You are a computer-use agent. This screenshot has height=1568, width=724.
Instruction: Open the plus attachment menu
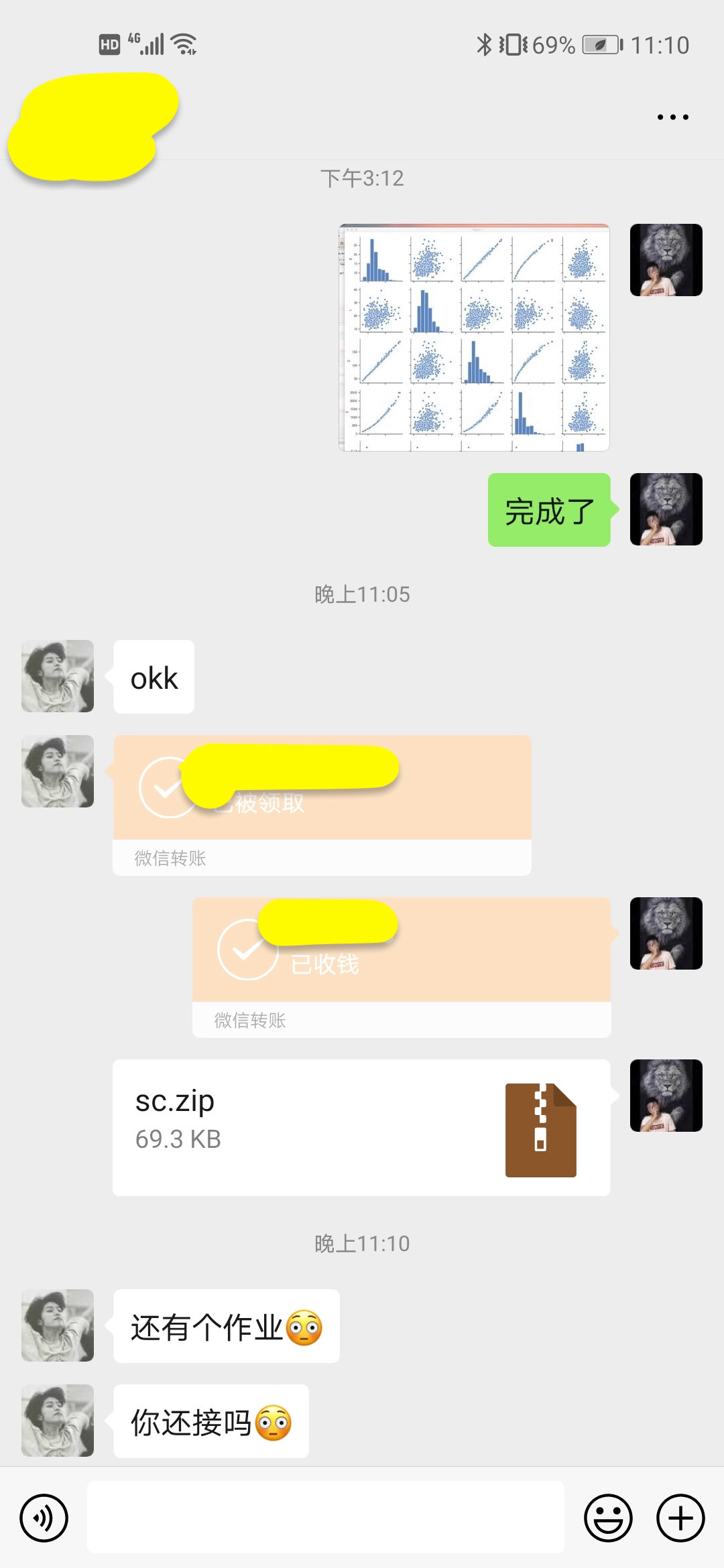point(680,1518)
